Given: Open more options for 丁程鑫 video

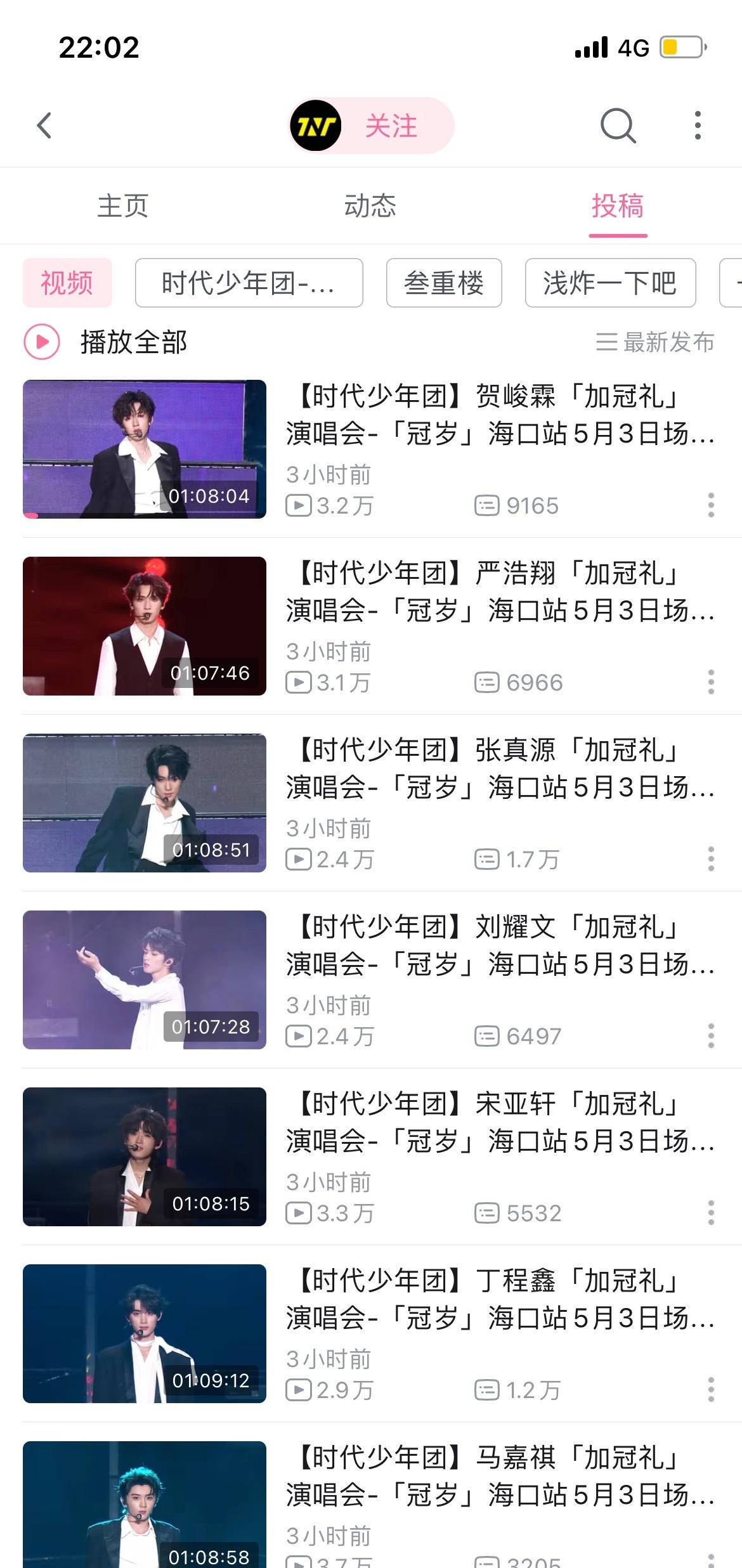Looking at the screenshot, I should pos(711,1390).
